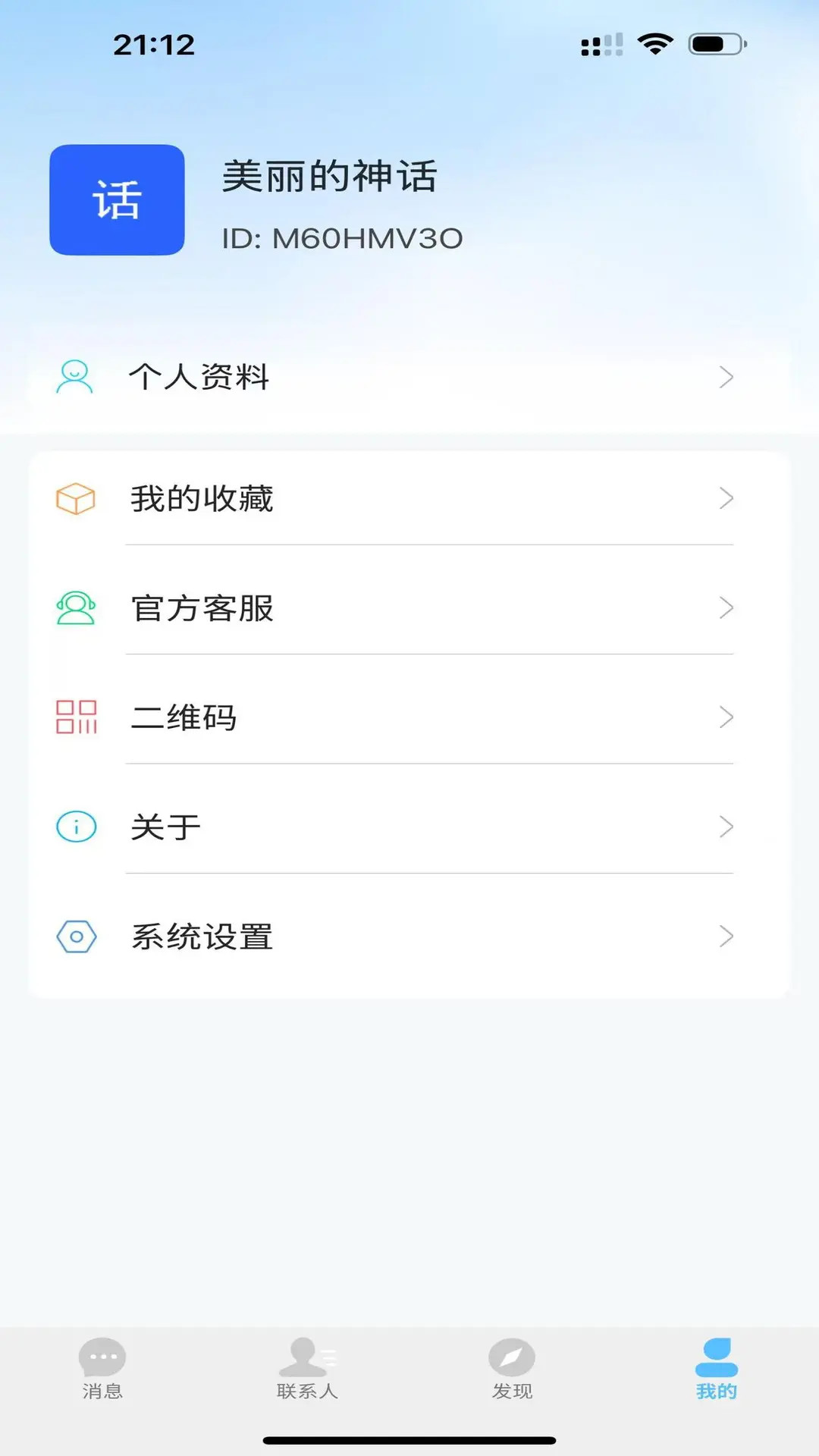
Task: Click the green 官方客服 headset icon
Action: [x=75, y=607]
